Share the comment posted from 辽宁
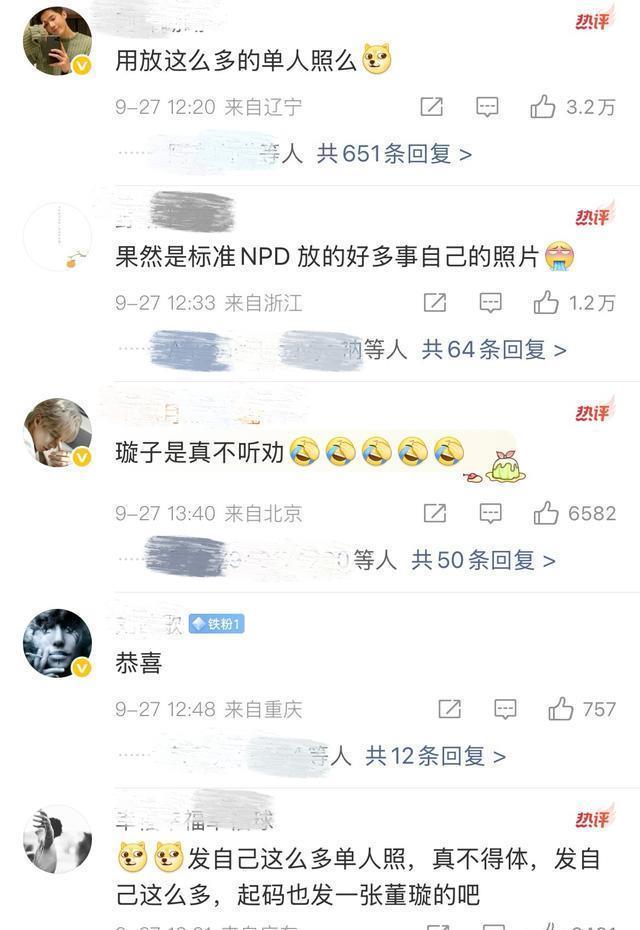640x930 pixels. tap(431, 107)
